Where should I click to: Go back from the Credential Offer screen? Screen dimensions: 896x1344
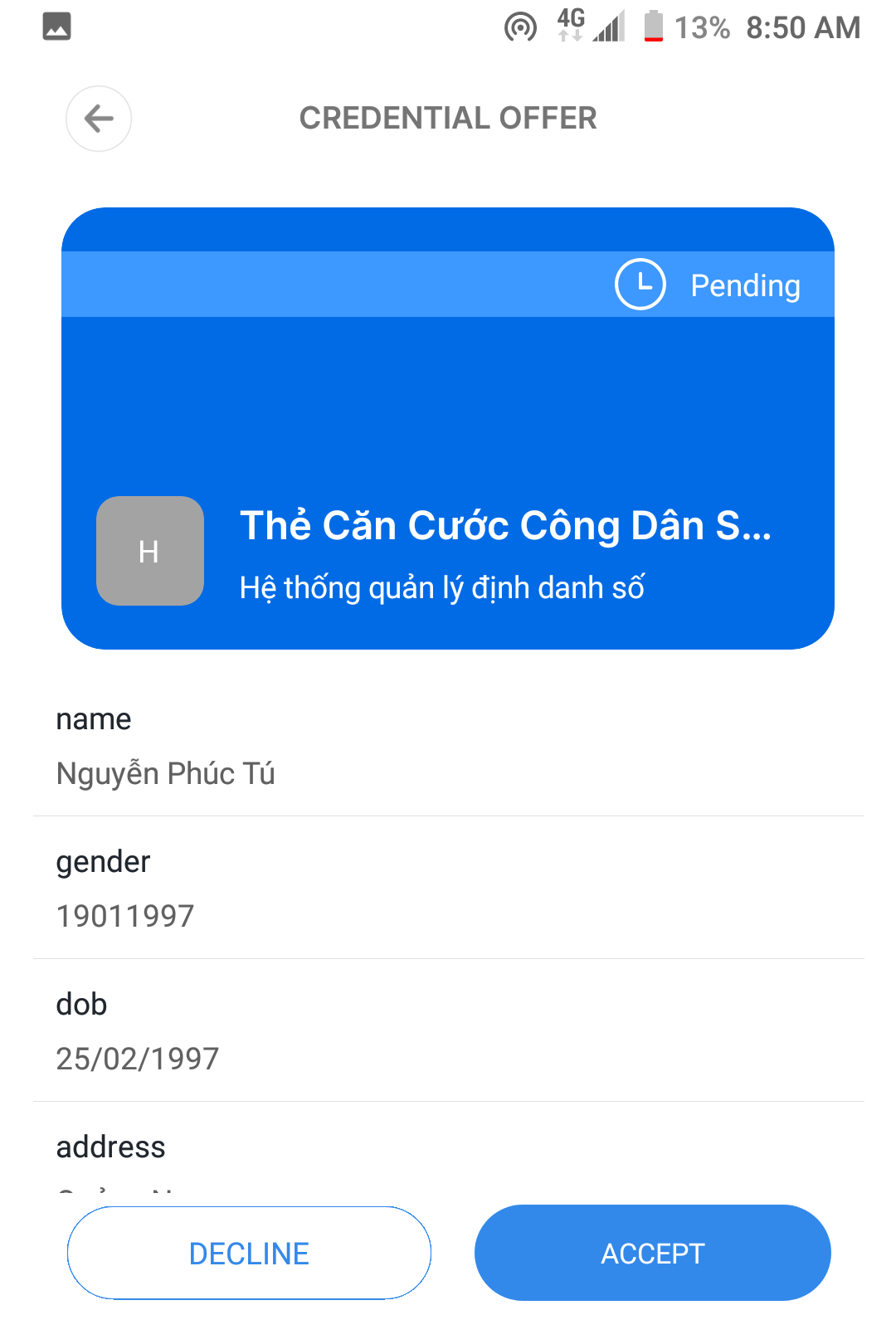click(x=99, y=119)
